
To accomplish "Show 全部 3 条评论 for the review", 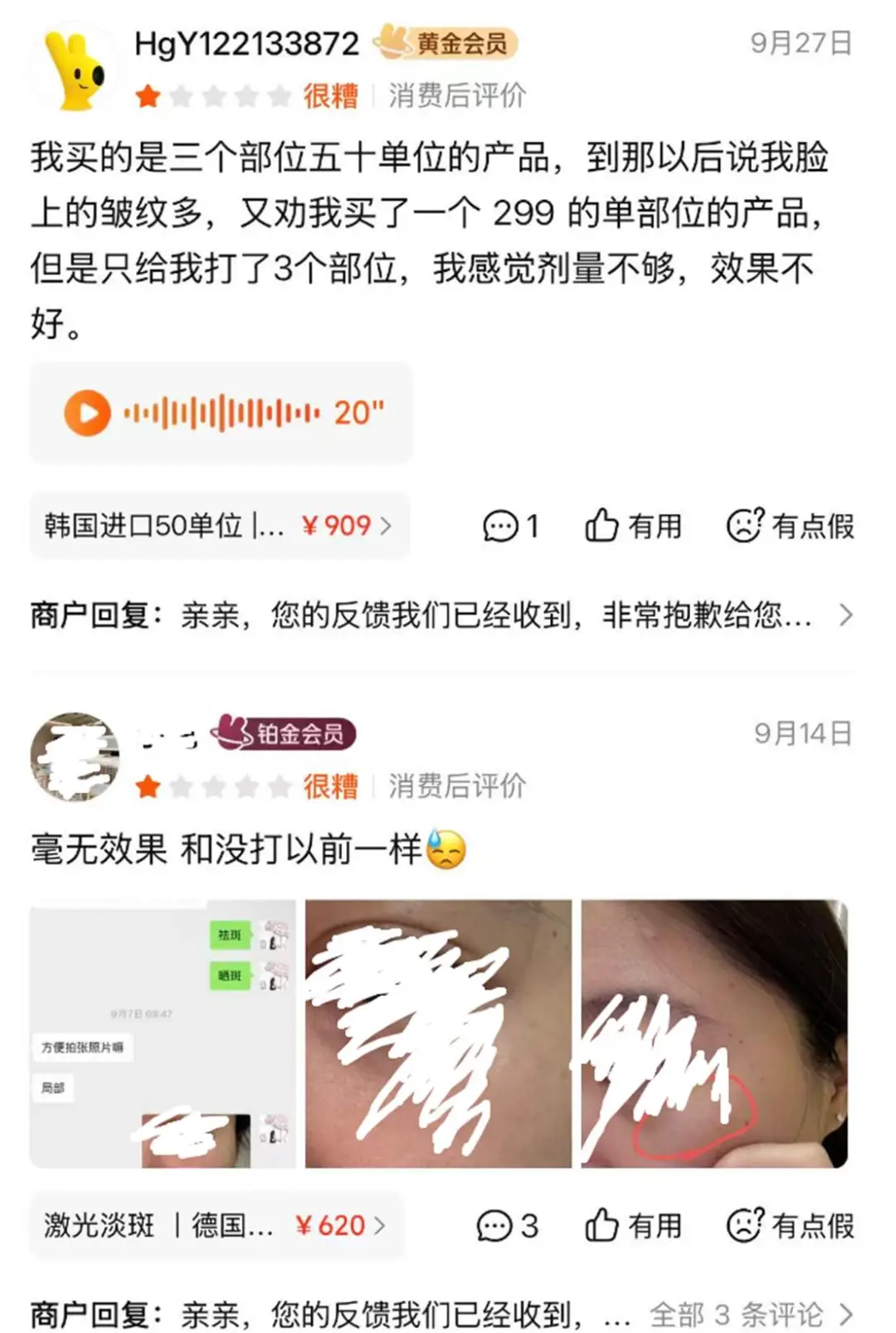I will (x=750, y=1315).
